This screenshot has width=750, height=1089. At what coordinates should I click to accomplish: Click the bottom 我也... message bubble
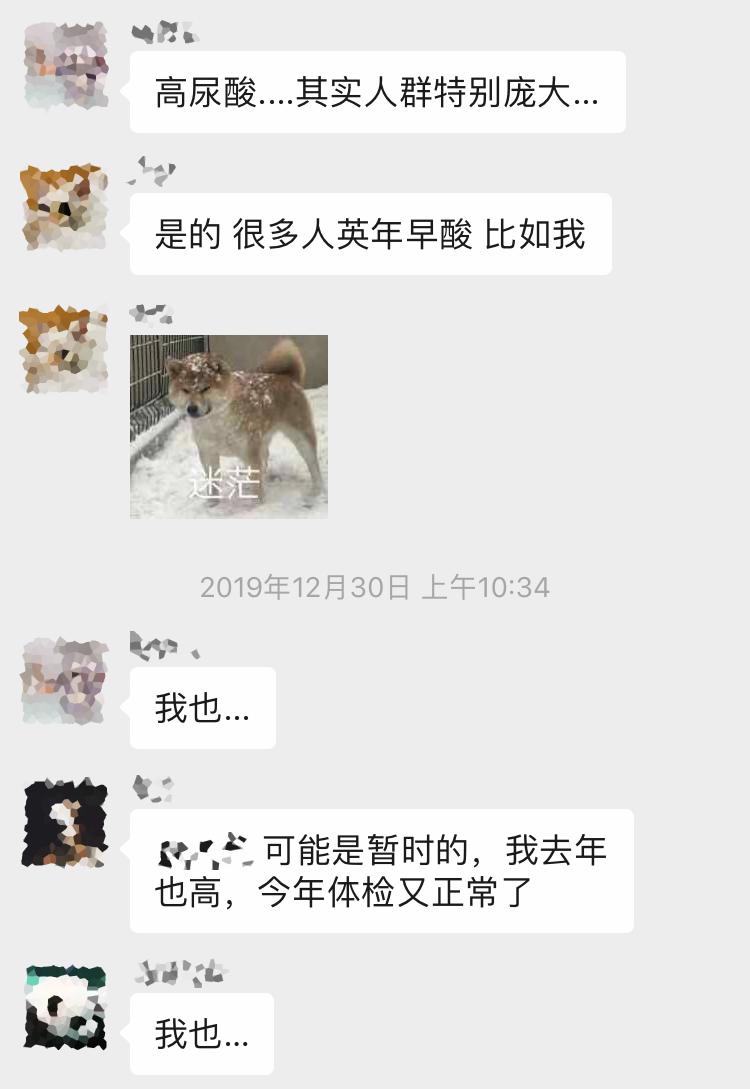(x=202, y=1035)
